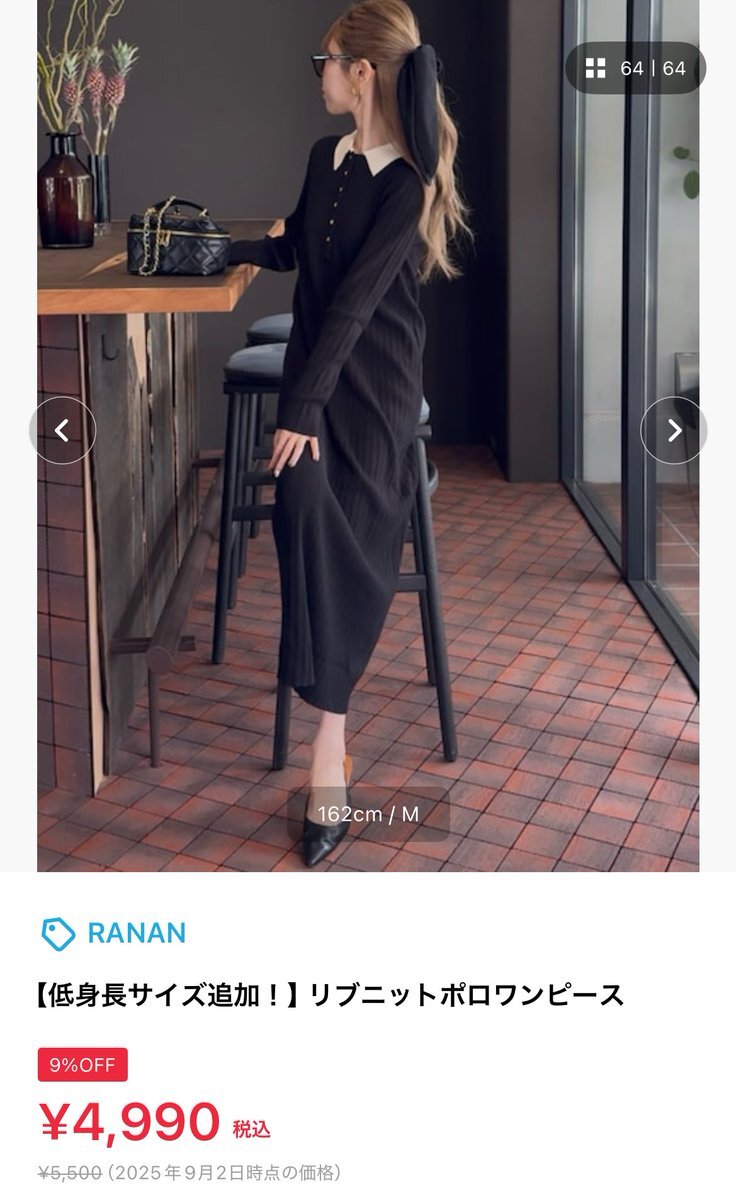This screenshot has height=1200, width=736.
Task: Show the next product photo
Action: coord(674,430)
